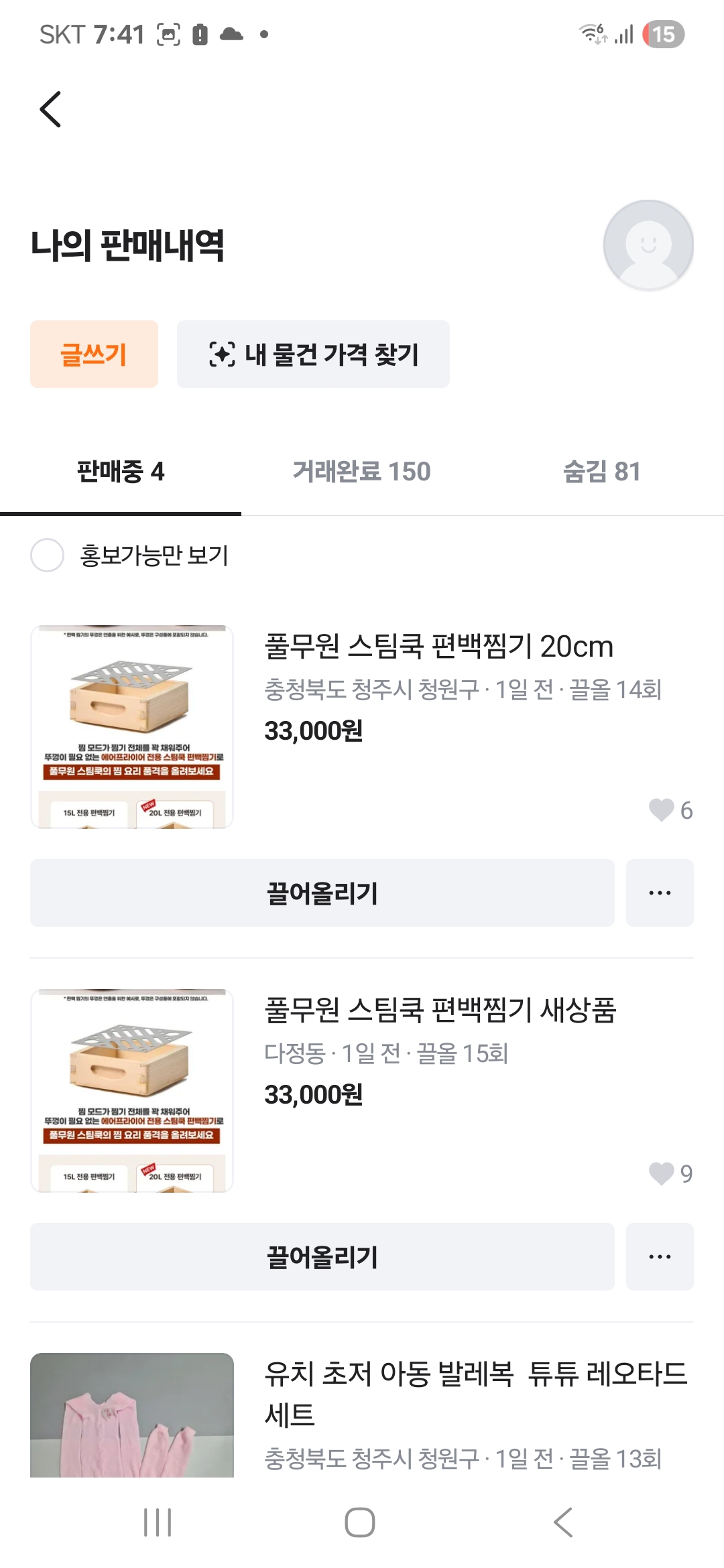Tap the 글쓰기 button to write a post
Screen dimensions: 724x1568
point(94,354)
